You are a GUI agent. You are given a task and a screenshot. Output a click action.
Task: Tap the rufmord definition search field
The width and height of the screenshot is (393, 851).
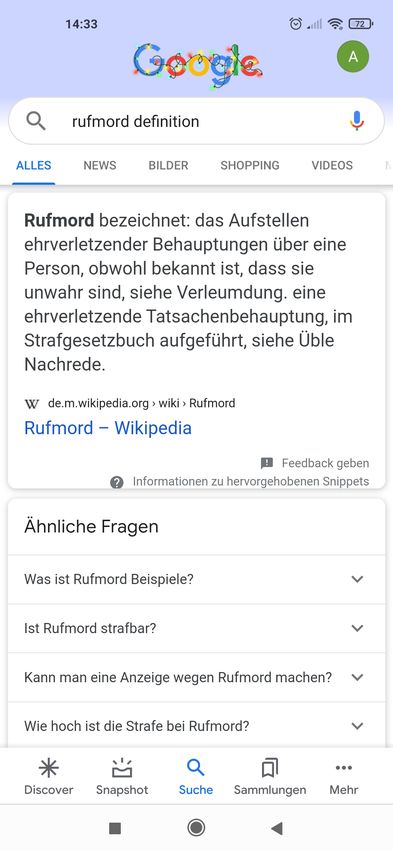(196, 121)
